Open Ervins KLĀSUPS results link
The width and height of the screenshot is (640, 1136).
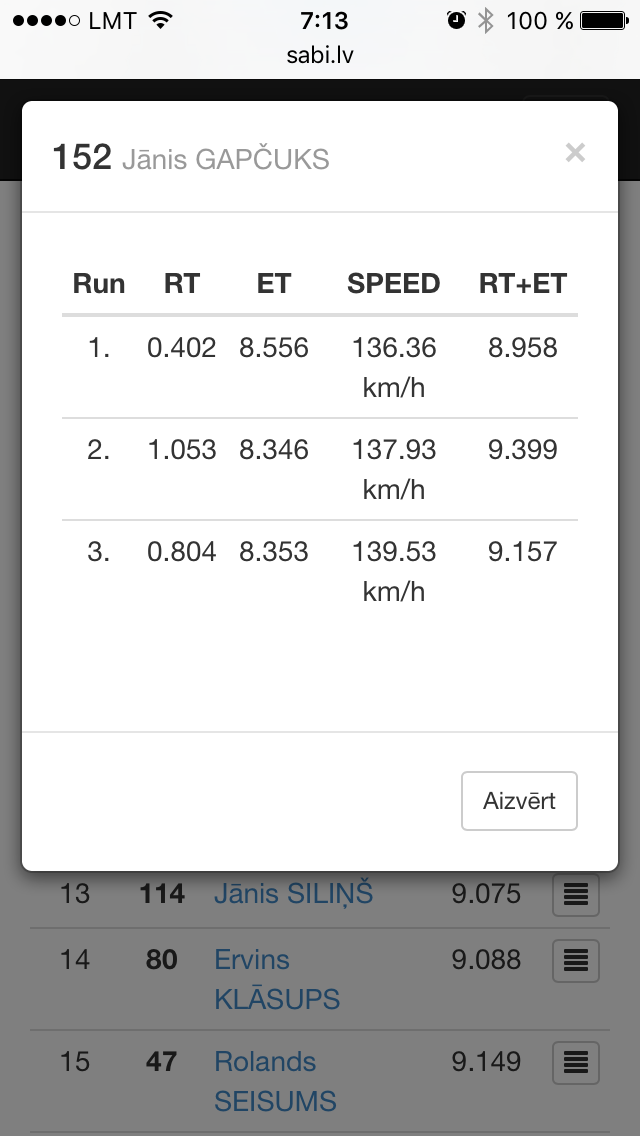pyautogui.click(x=276, y=979)
